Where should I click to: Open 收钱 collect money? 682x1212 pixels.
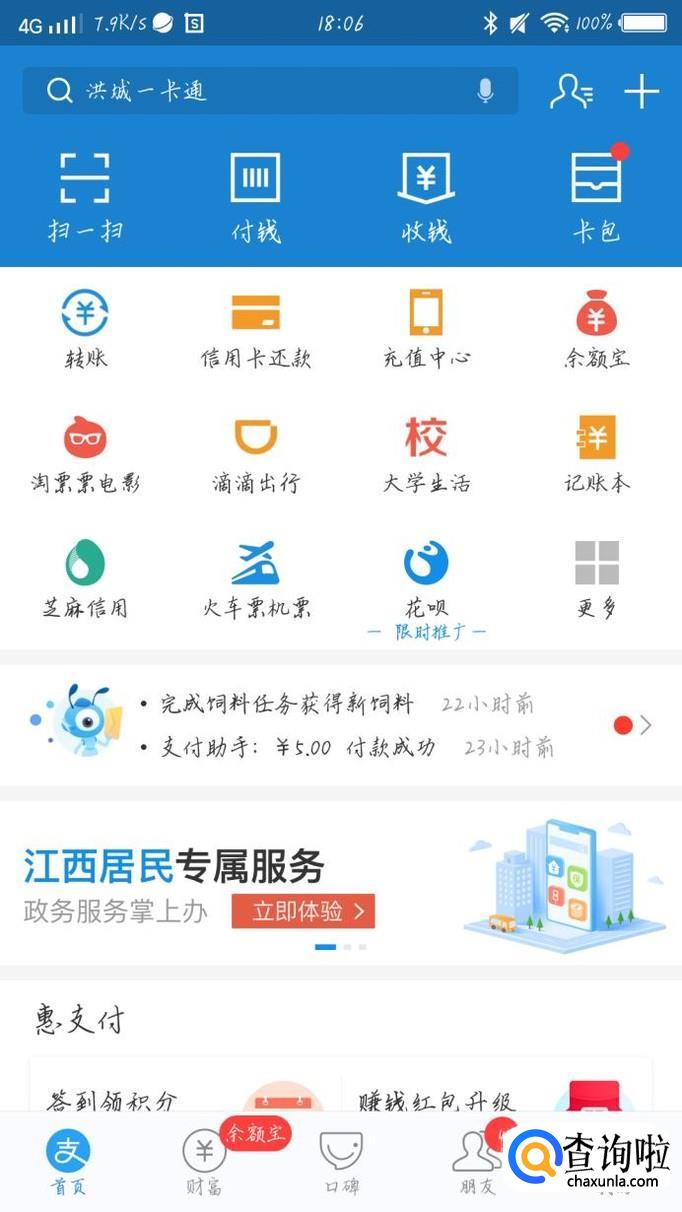coord(427,198)
